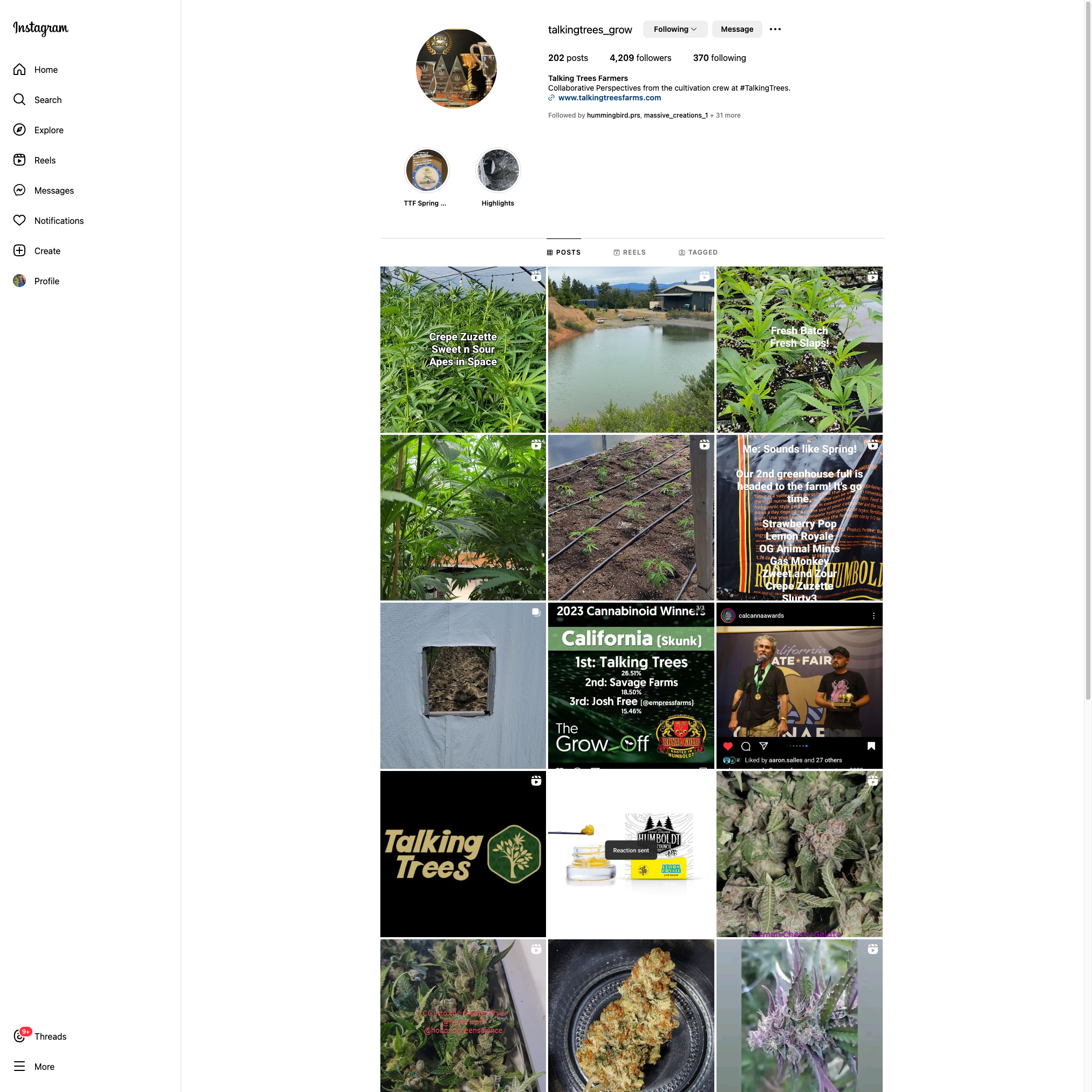Open Search in the sidebar

(47, 100)
